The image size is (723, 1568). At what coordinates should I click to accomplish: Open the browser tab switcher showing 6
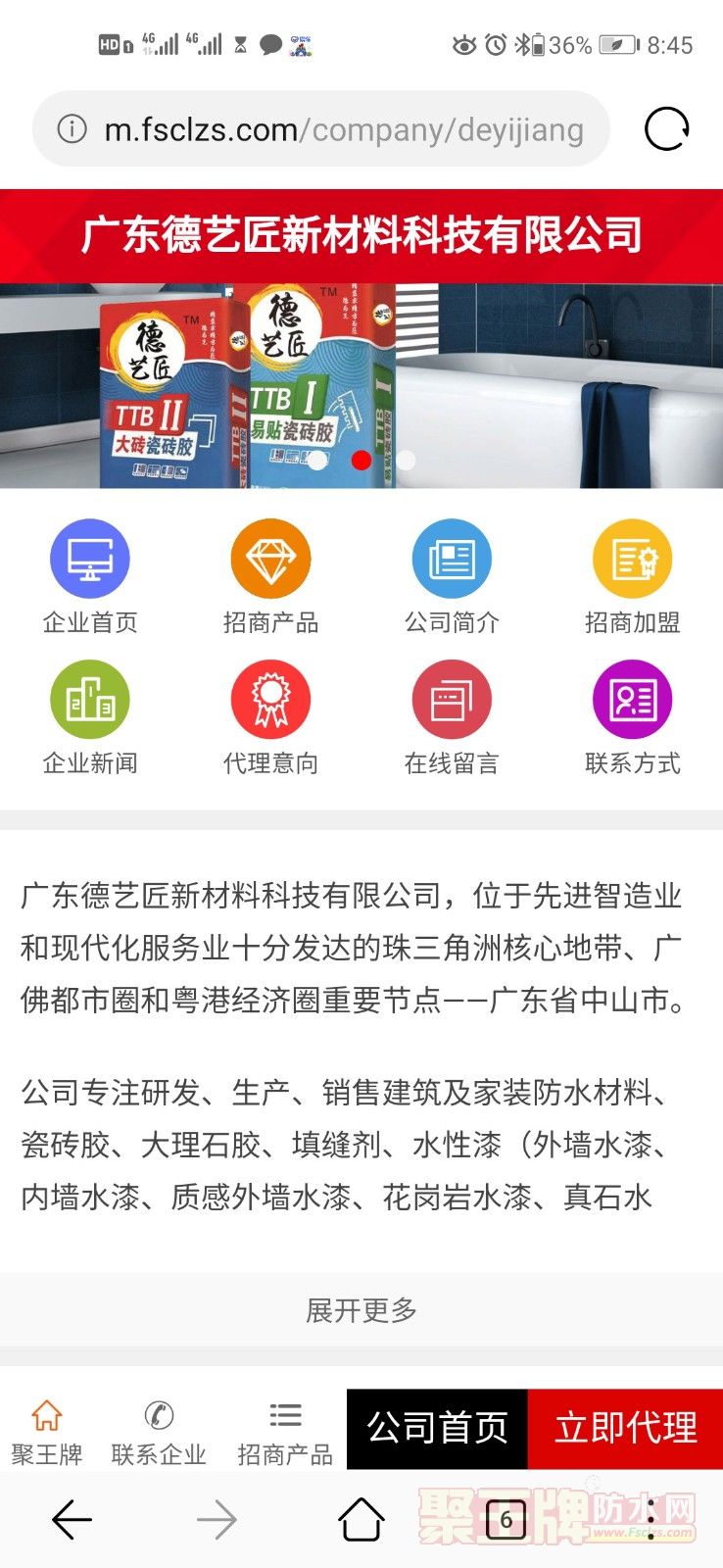506,1520
